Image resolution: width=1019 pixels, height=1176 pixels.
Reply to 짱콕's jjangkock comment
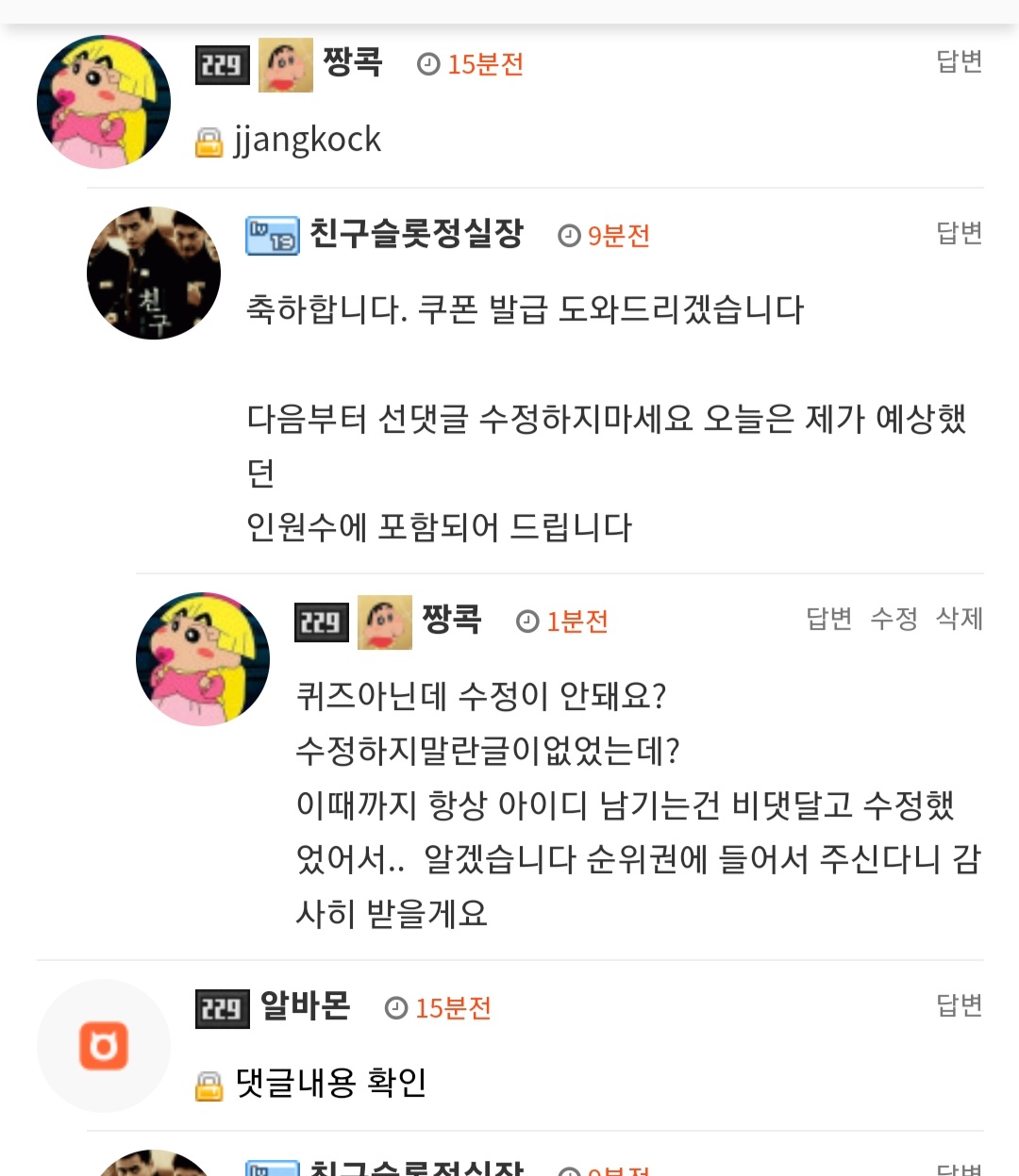click(x=959, y=61)
